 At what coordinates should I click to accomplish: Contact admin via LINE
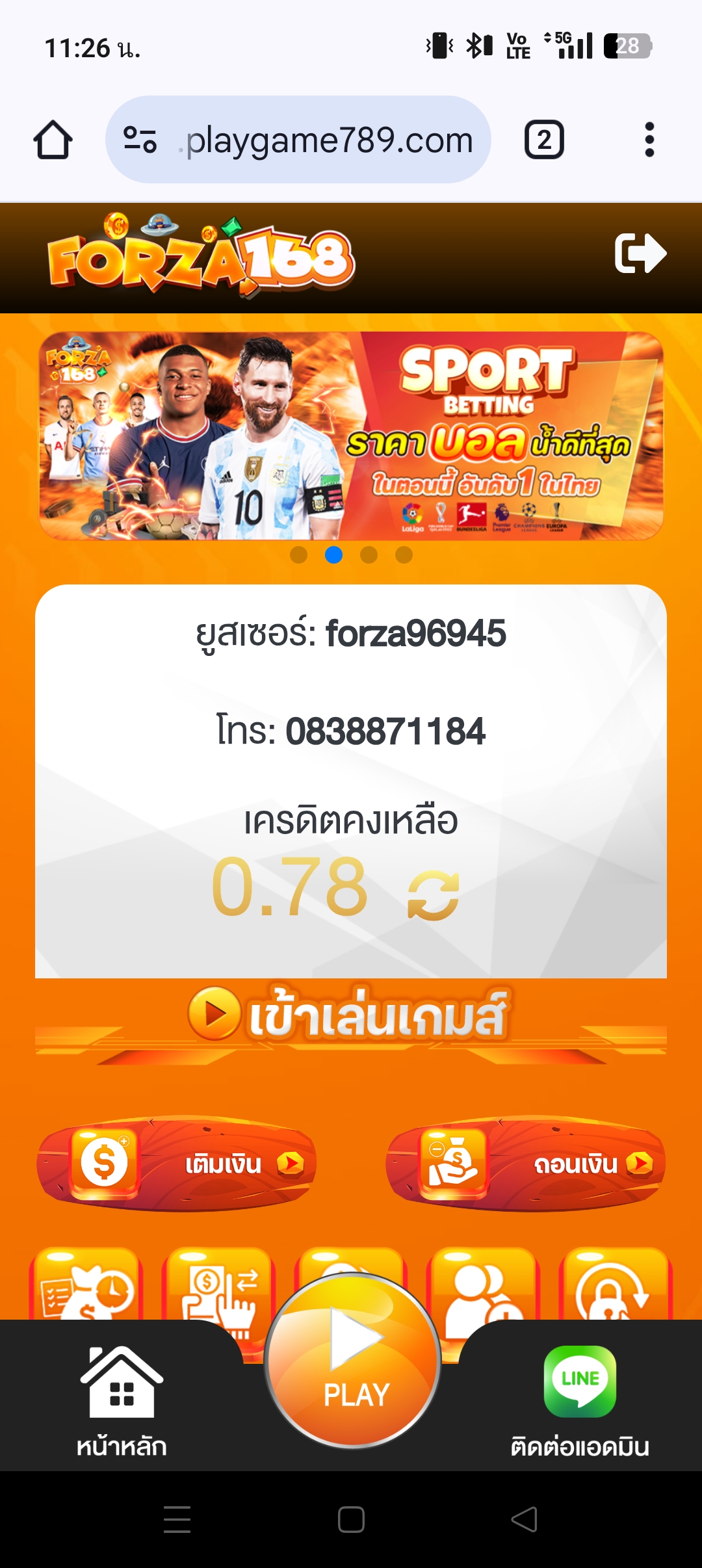pyautogui.click(x=580, y=1400)
